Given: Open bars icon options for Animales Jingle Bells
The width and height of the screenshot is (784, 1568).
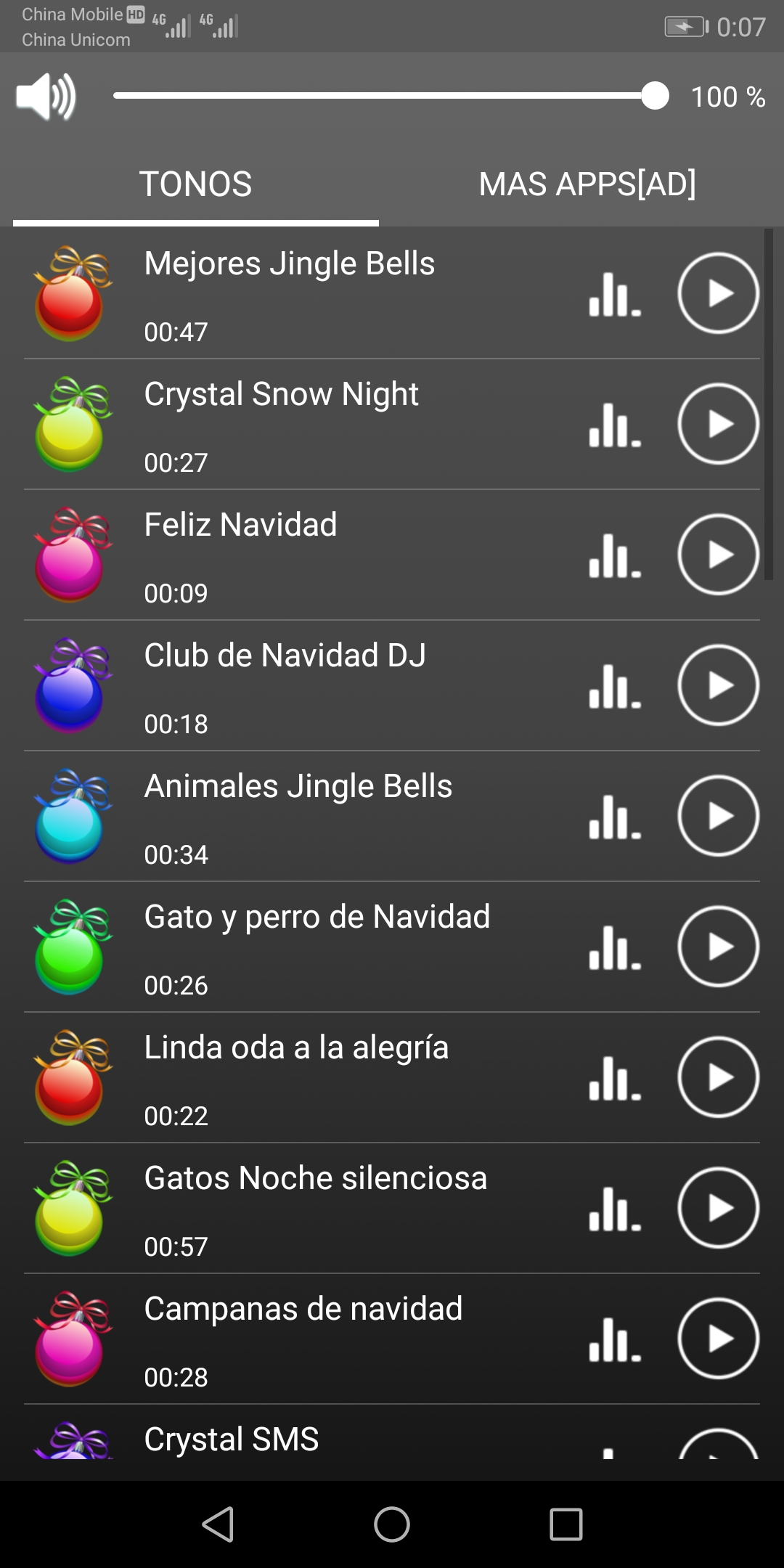Looking at the screenshot, I should [615, 817].
